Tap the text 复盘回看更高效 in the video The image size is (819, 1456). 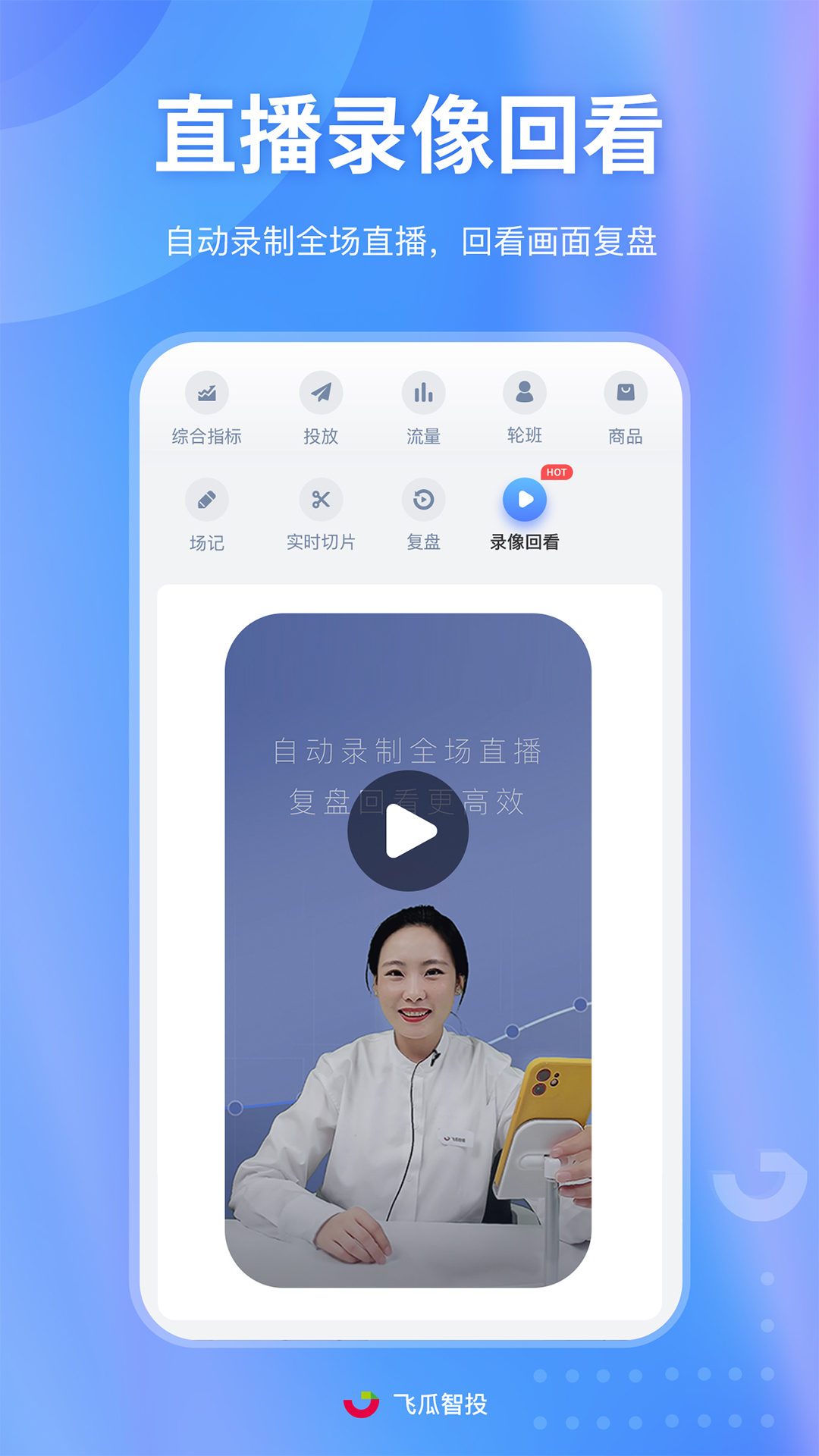pyautogui.click(x=409, y=800)
